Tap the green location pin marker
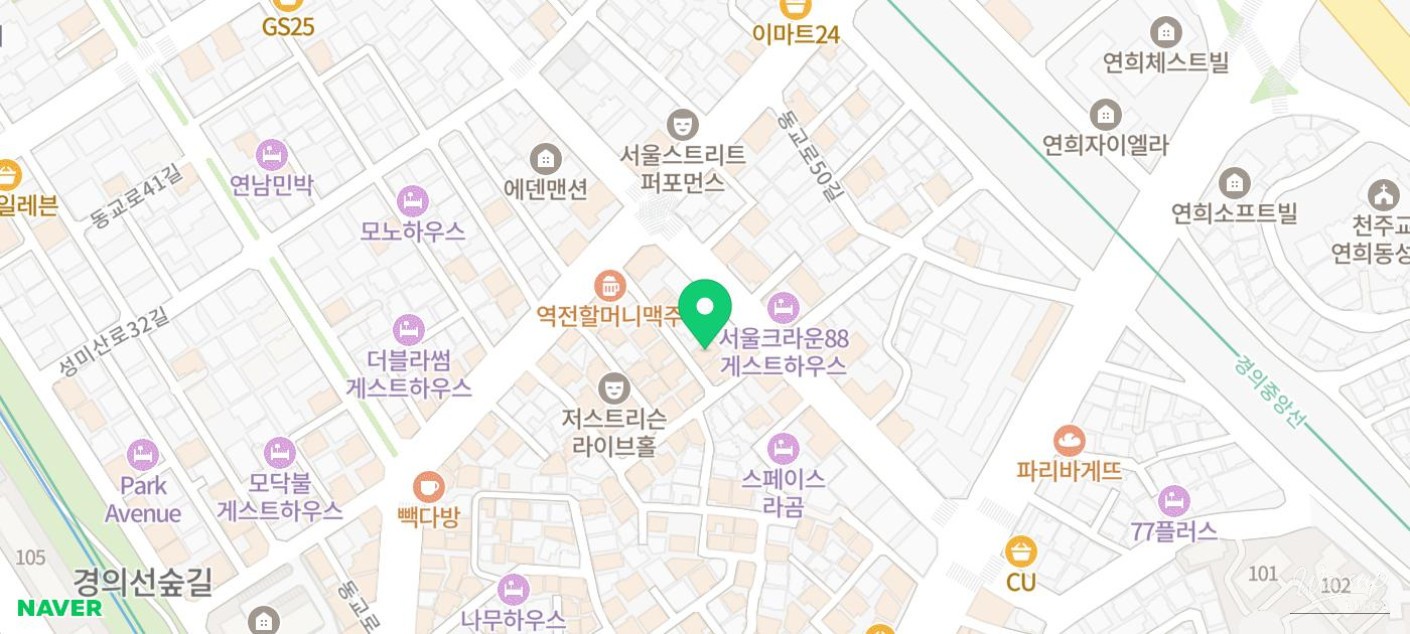 tap(705, 308)
